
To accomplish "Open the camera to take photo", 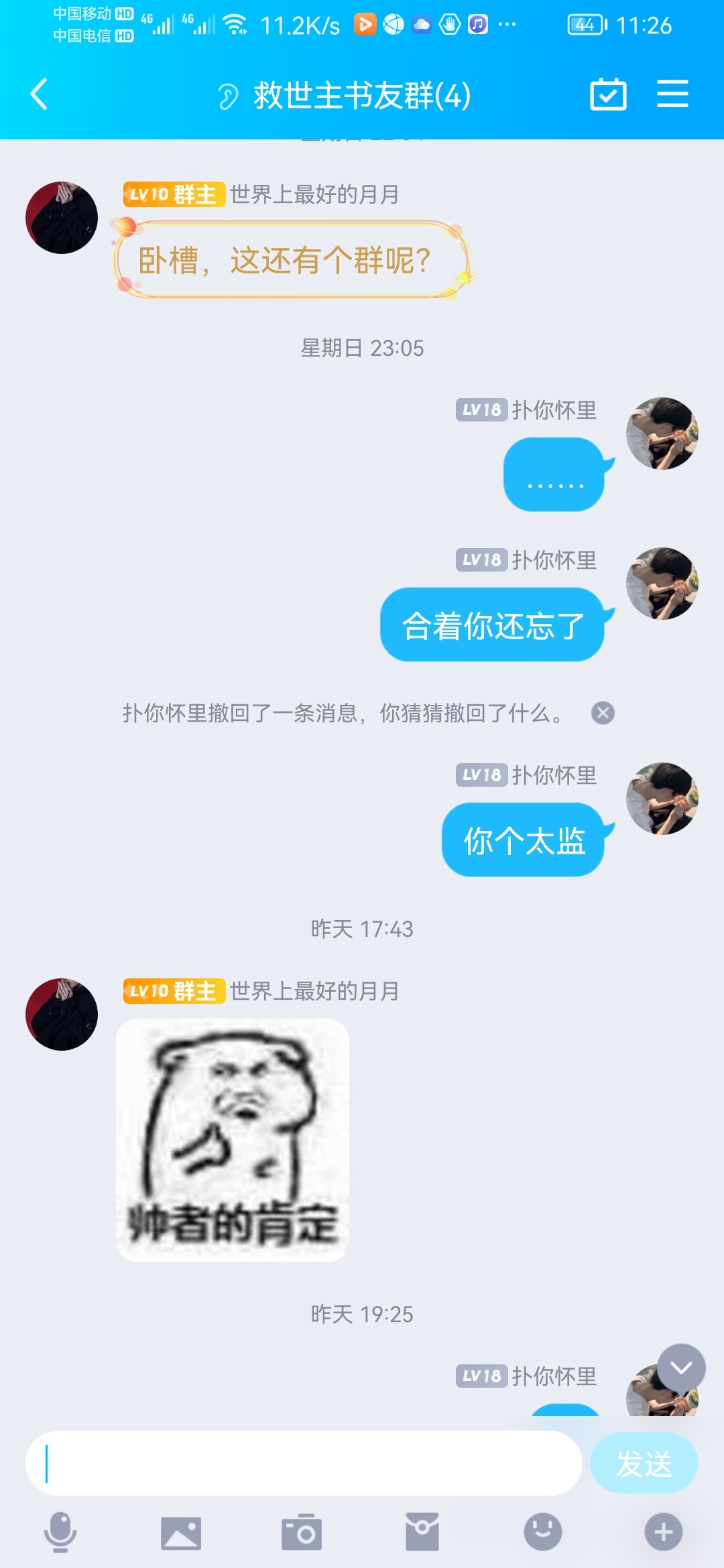I will click(x=302, y=1532).
